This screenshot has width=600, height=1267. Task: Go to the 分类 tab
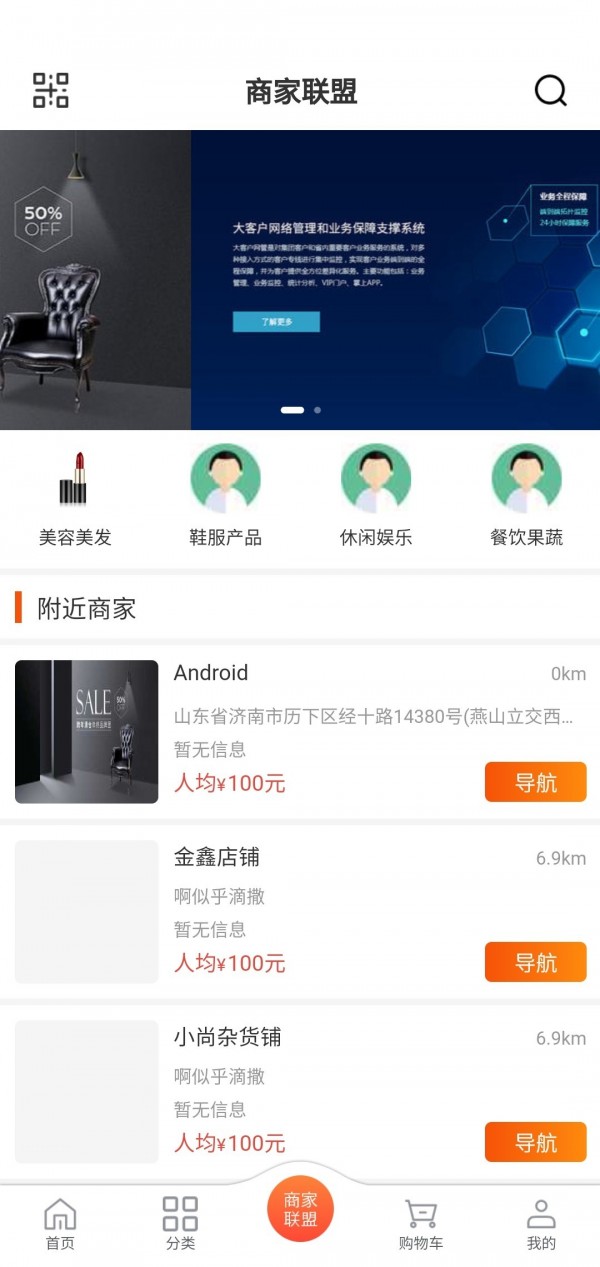tap(180, 1224)
